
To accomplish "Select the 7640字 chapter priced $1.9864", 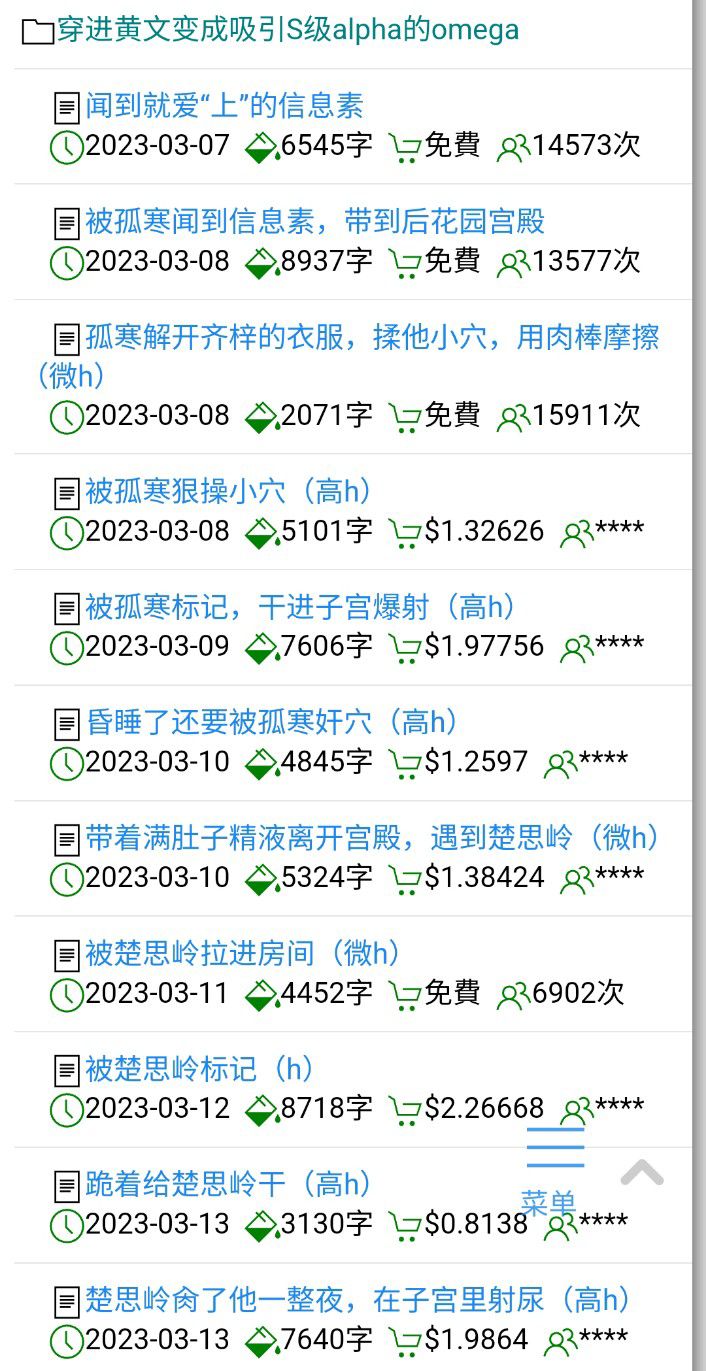I will pyautogui.click(x=358, y=1300).
